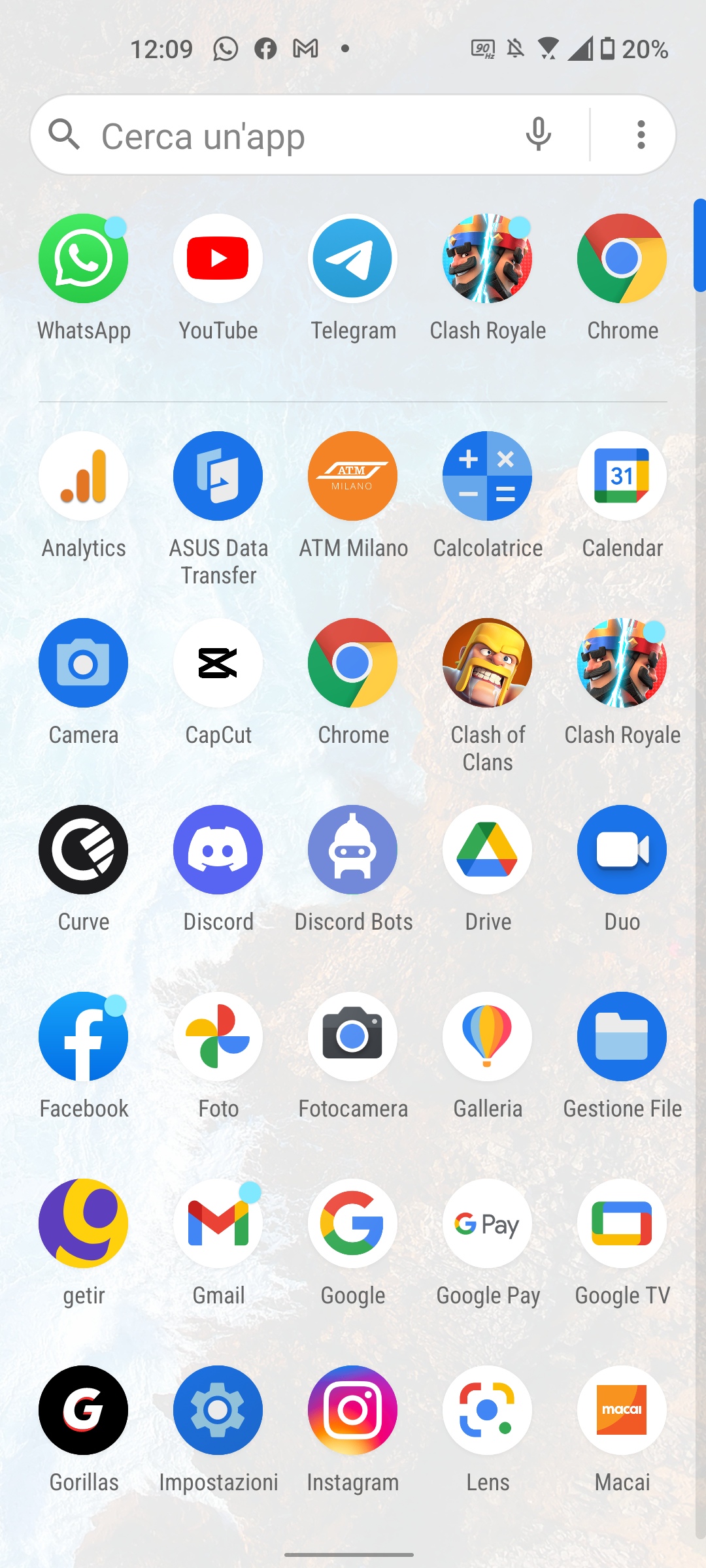706x1568 pixels.
Task: Start voice search with the microphone
Action: pos(539,135)
